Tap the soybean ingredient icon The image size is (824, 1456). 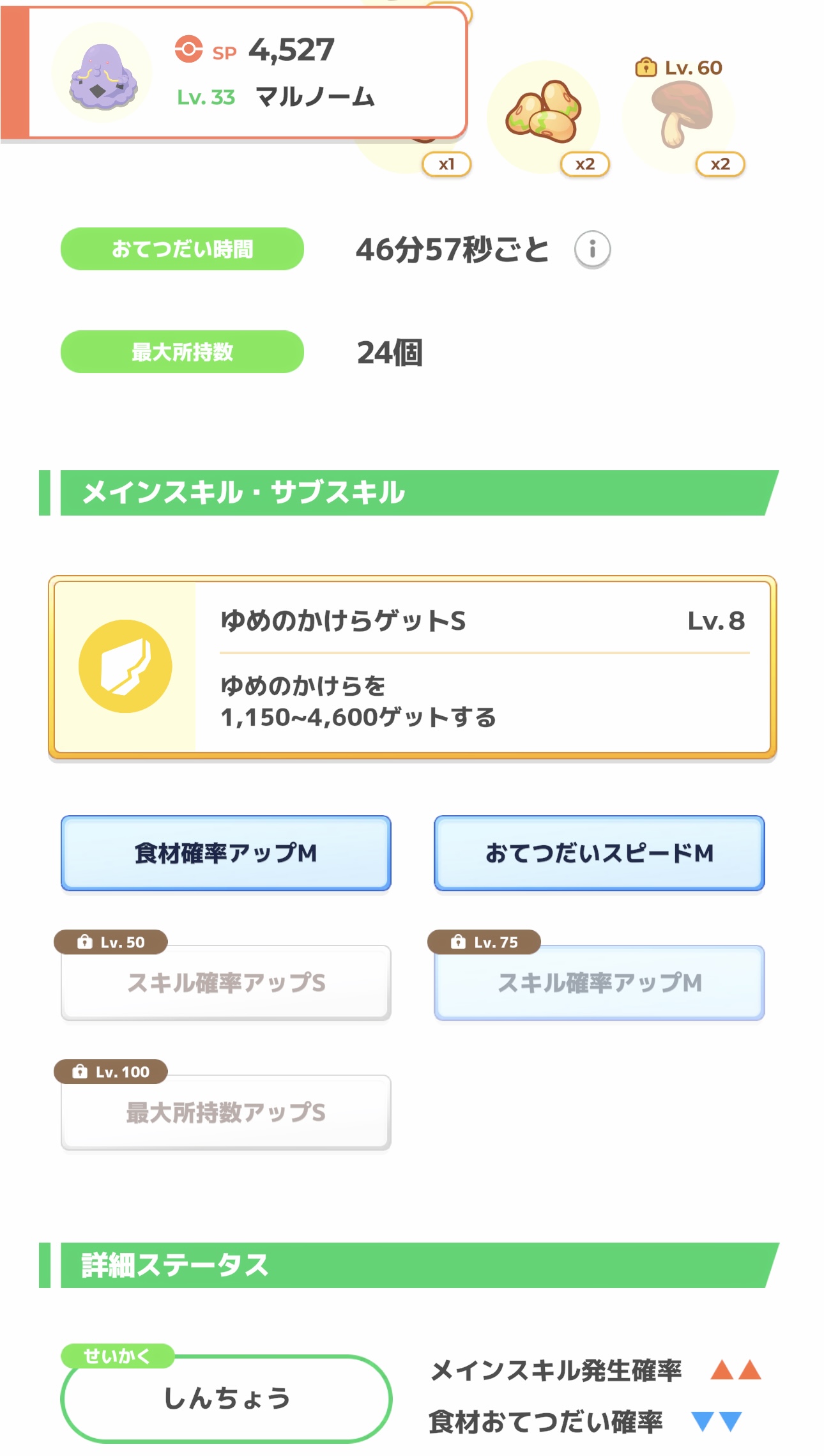pos(544,116)
